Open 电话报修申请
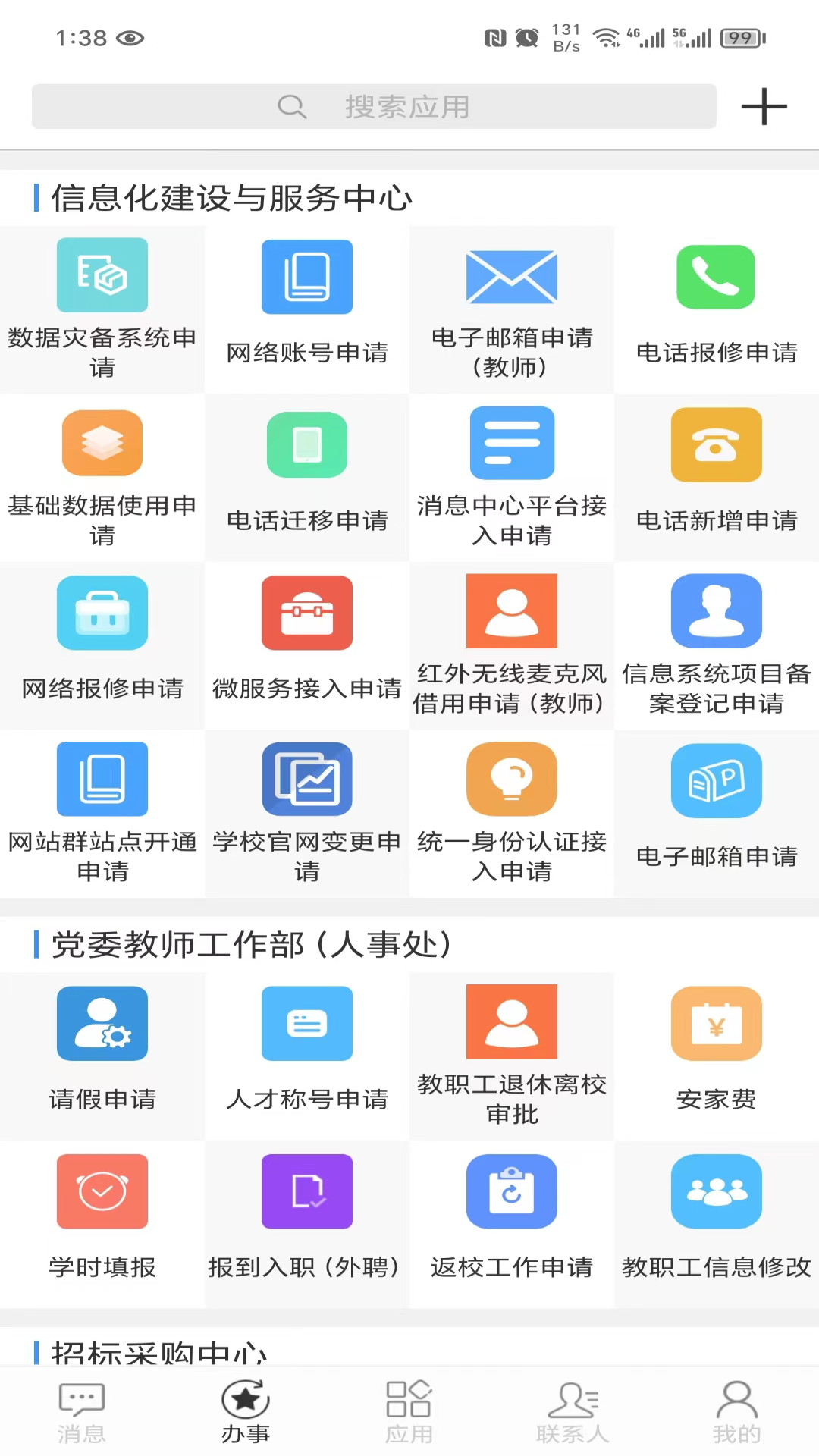This screenshot has height=1456, width=819. click(x=717, y=307)
